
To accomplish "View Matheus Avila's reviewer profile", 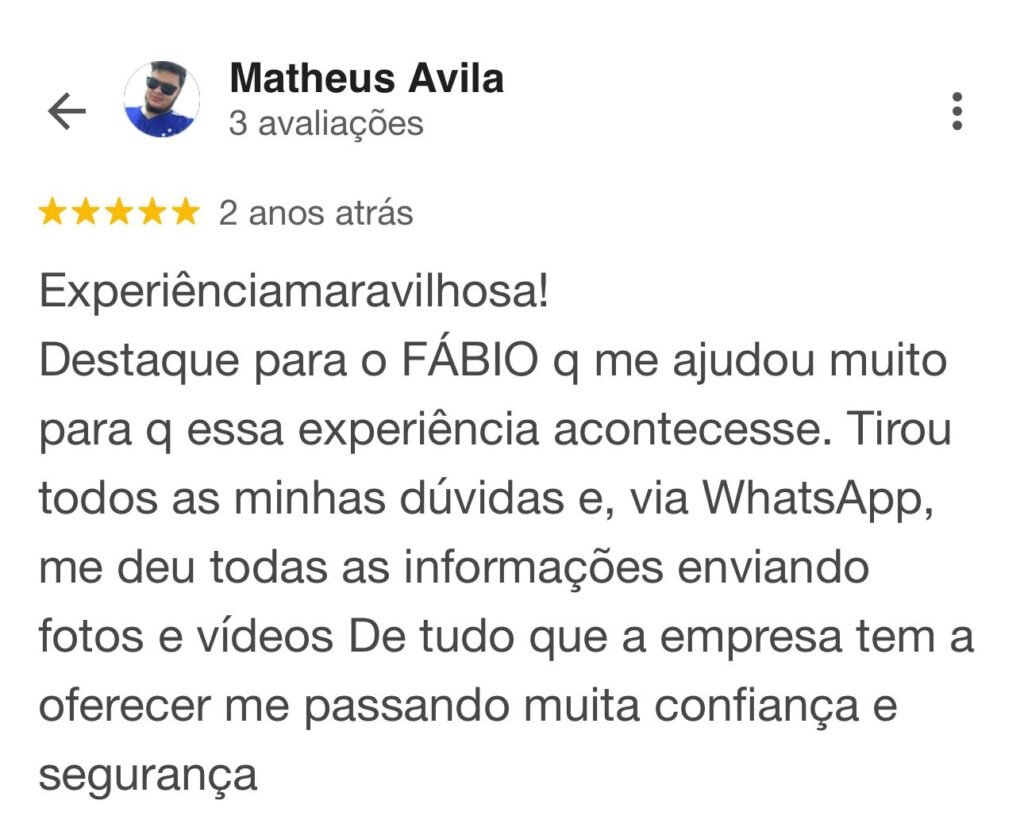I will [366, 78].
